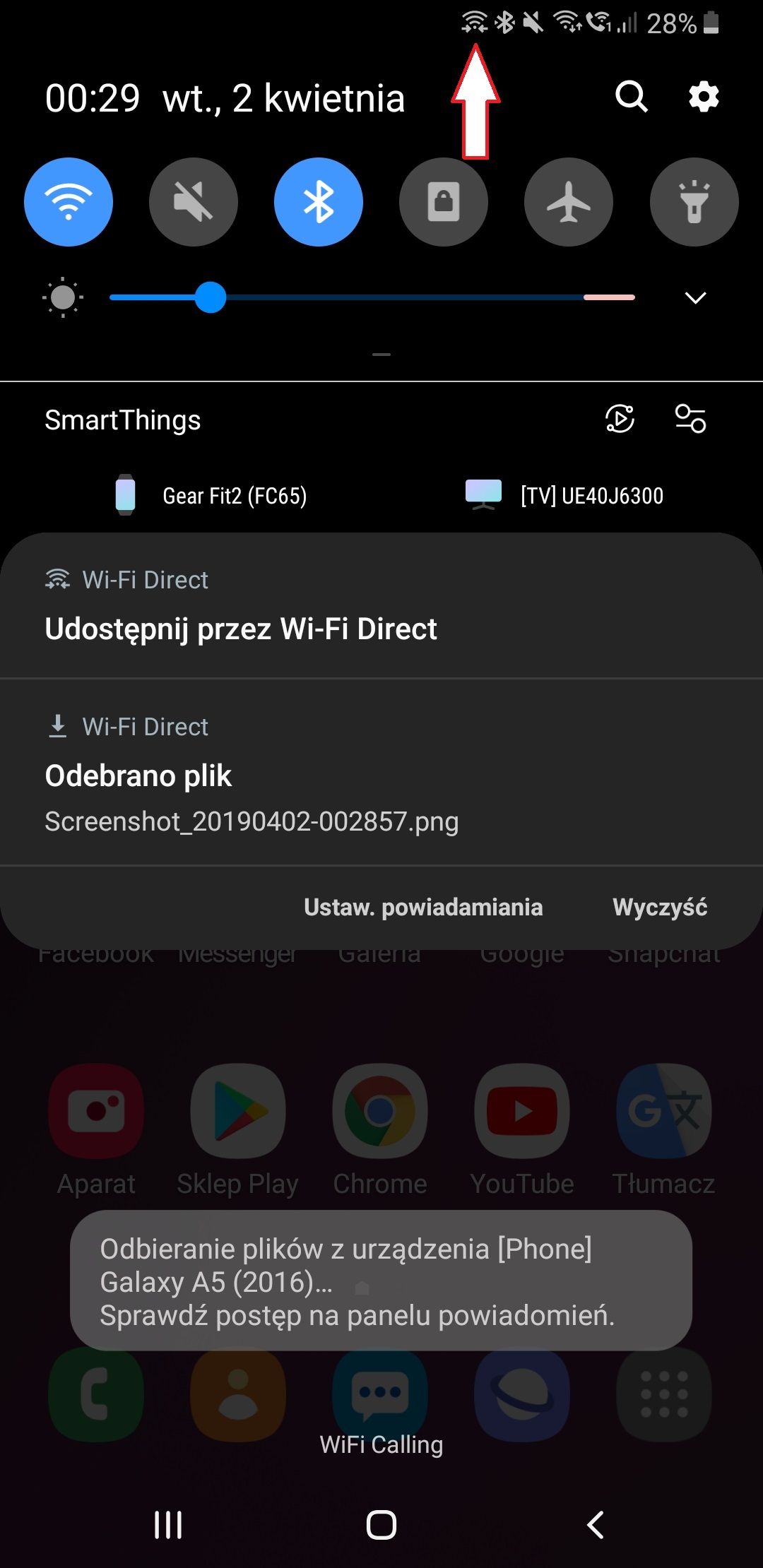This screenshot has width=763, height=1568.
Task: Open the SmartThings media icon
Action: pyautogui.click(x=620, y=419)
